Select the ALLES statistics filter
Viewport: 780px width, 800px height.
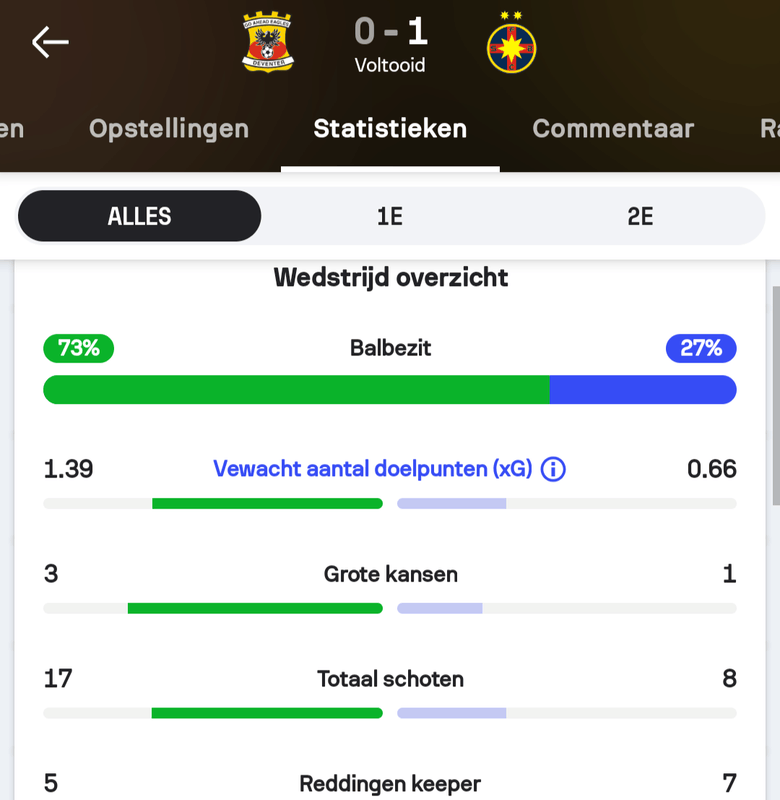[139, 215]
